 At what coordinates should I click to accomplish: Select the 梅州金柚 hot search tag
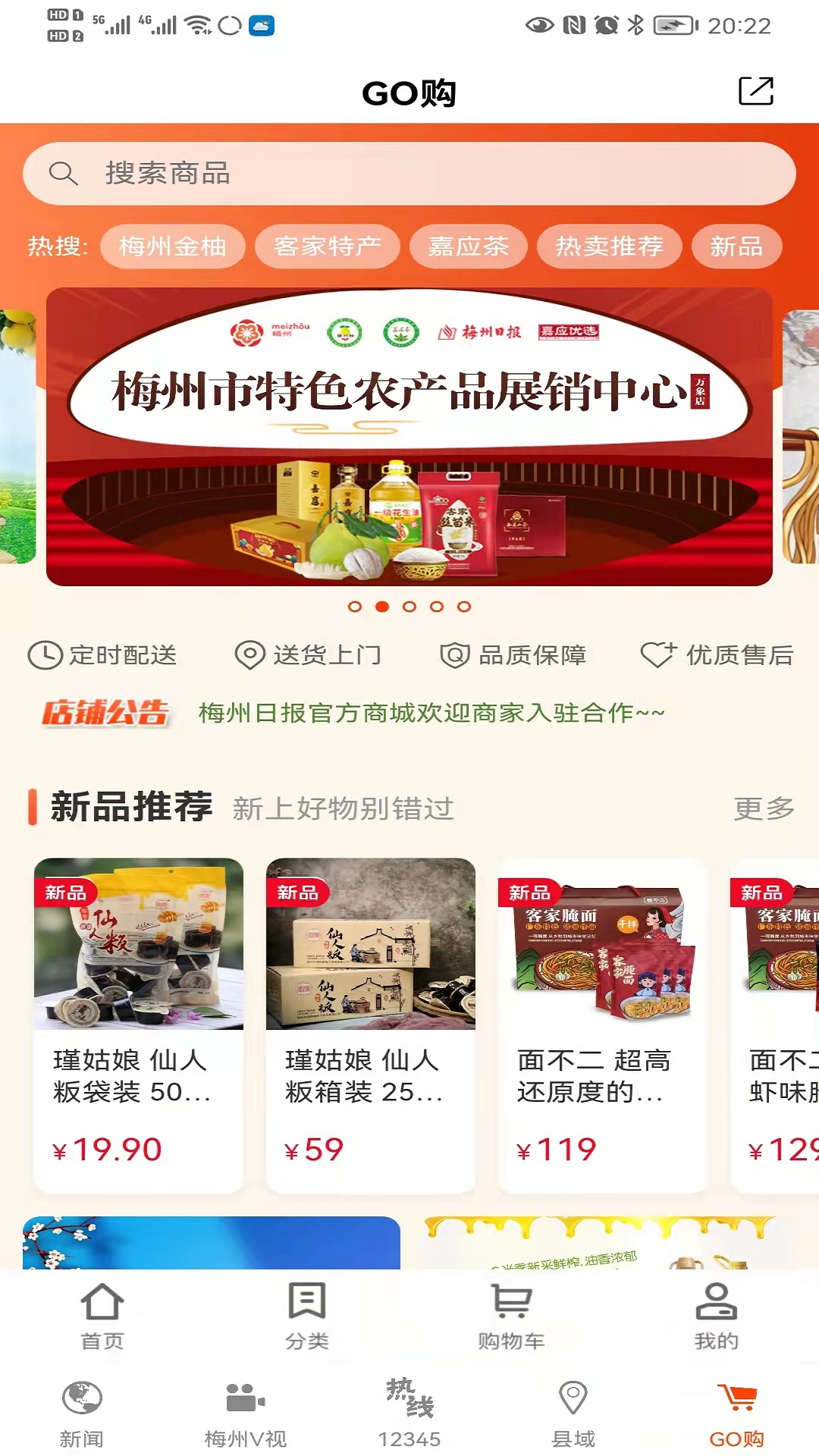(x=173, y=246)
